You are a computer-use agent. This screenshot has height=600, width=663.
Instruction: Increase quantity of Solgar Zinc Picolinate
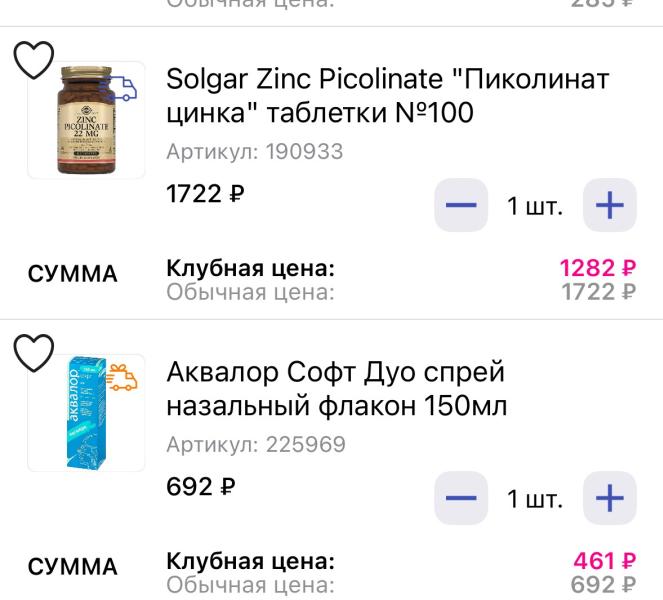coord(609,207)
